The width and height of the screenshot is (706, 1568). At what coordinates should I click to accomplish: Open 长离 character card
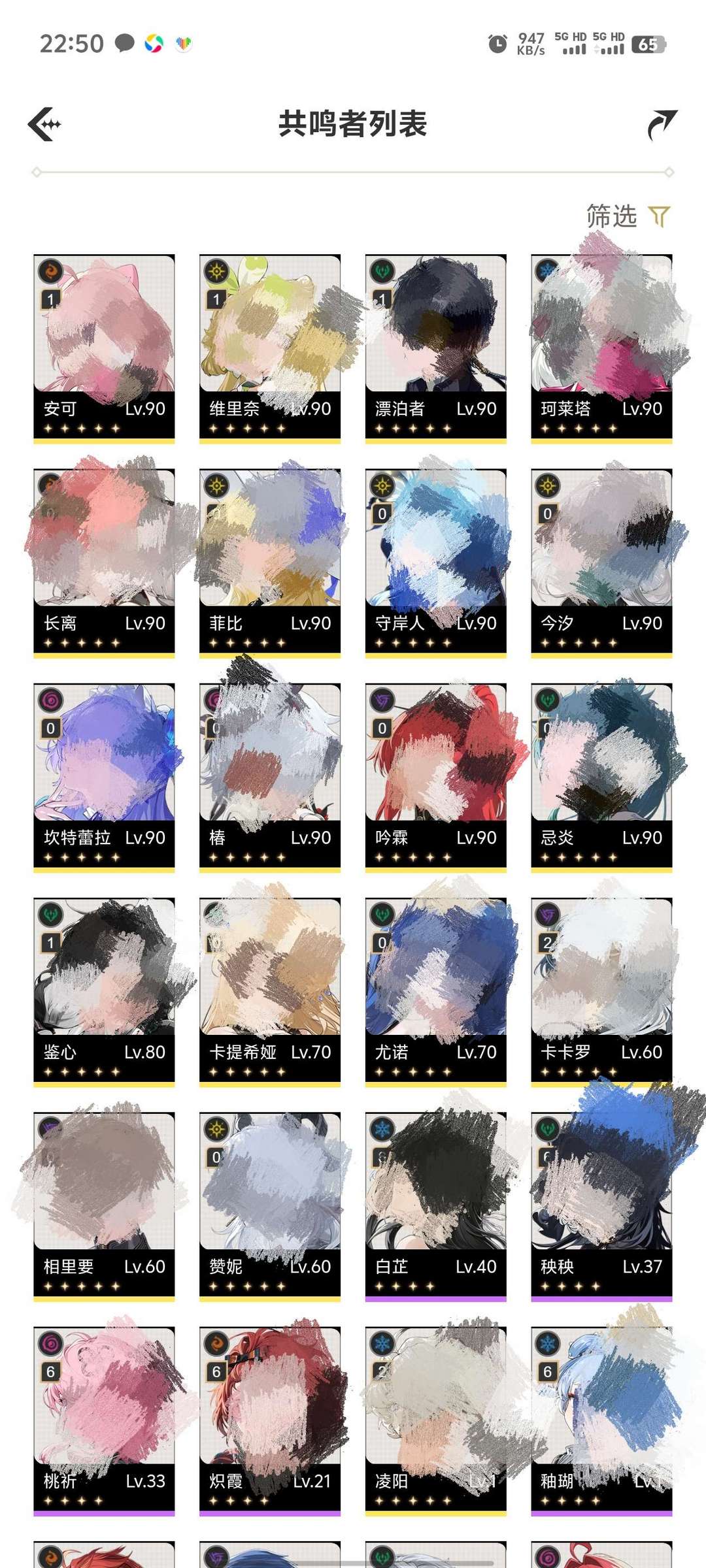(x=104, y=562)
